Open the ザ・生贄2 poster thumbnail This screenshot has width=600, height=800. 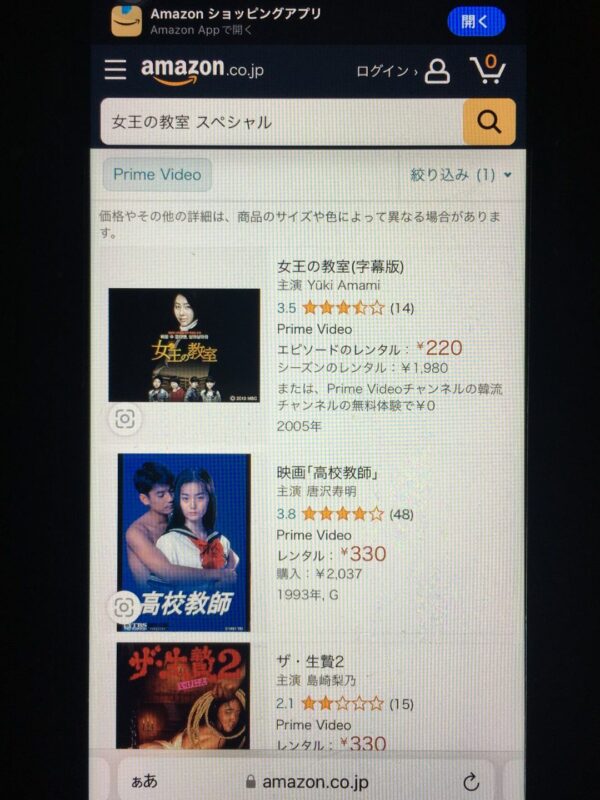(182, 697)
